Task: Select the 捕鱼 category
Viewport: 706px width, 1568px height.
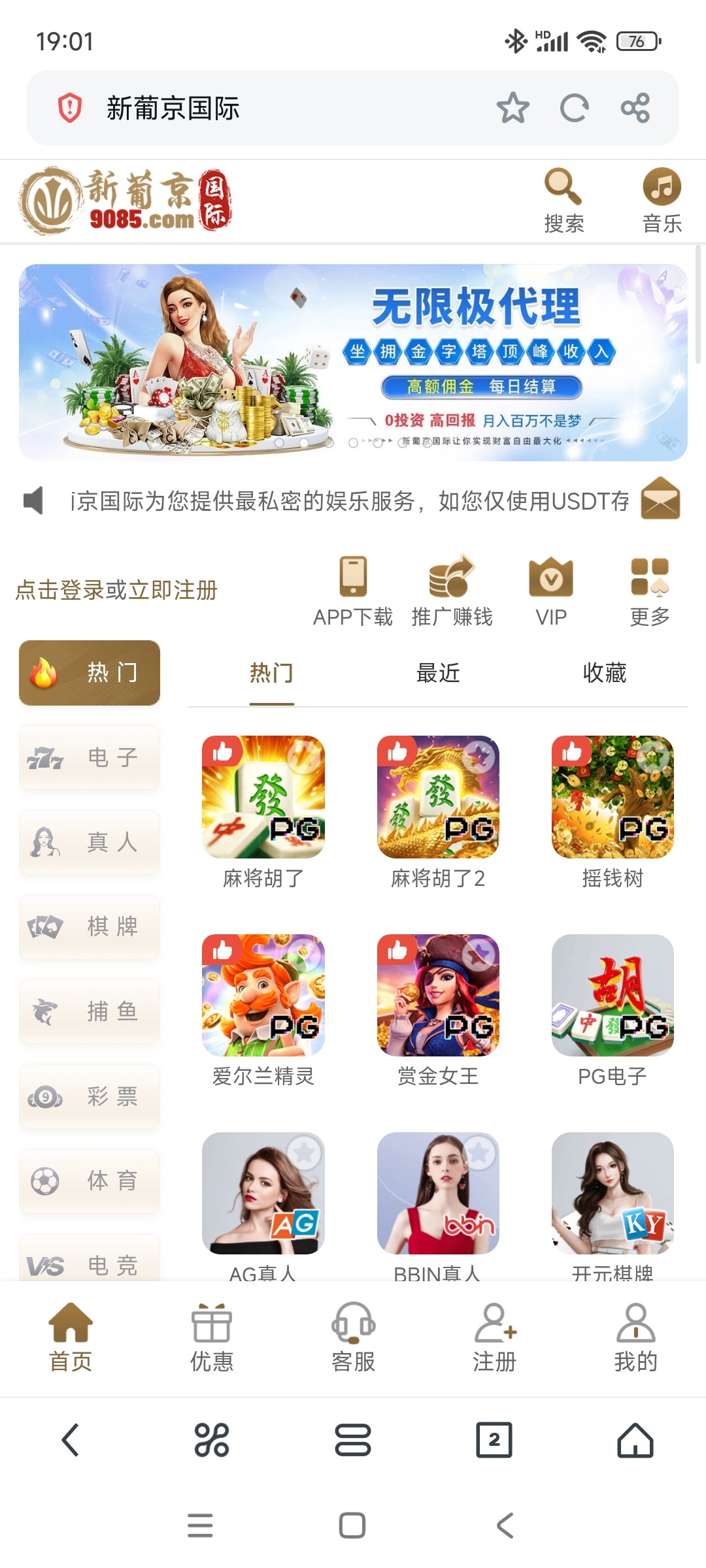Action: [x=90, y=1012]
